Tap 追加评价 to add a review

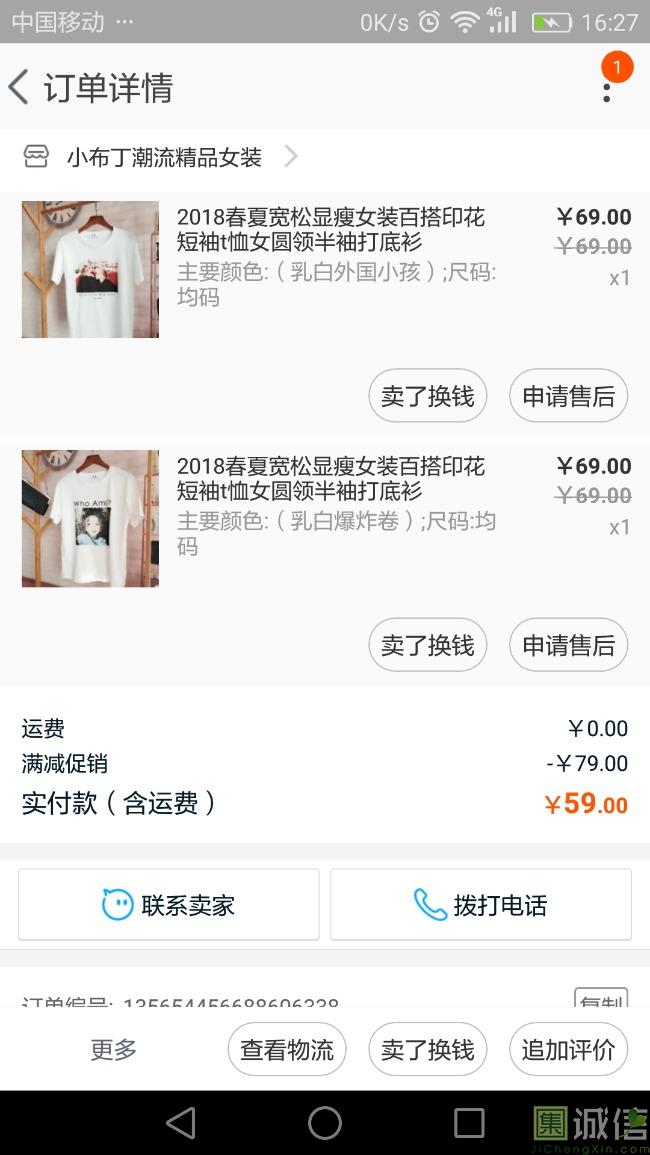[x=568, y=1050]
